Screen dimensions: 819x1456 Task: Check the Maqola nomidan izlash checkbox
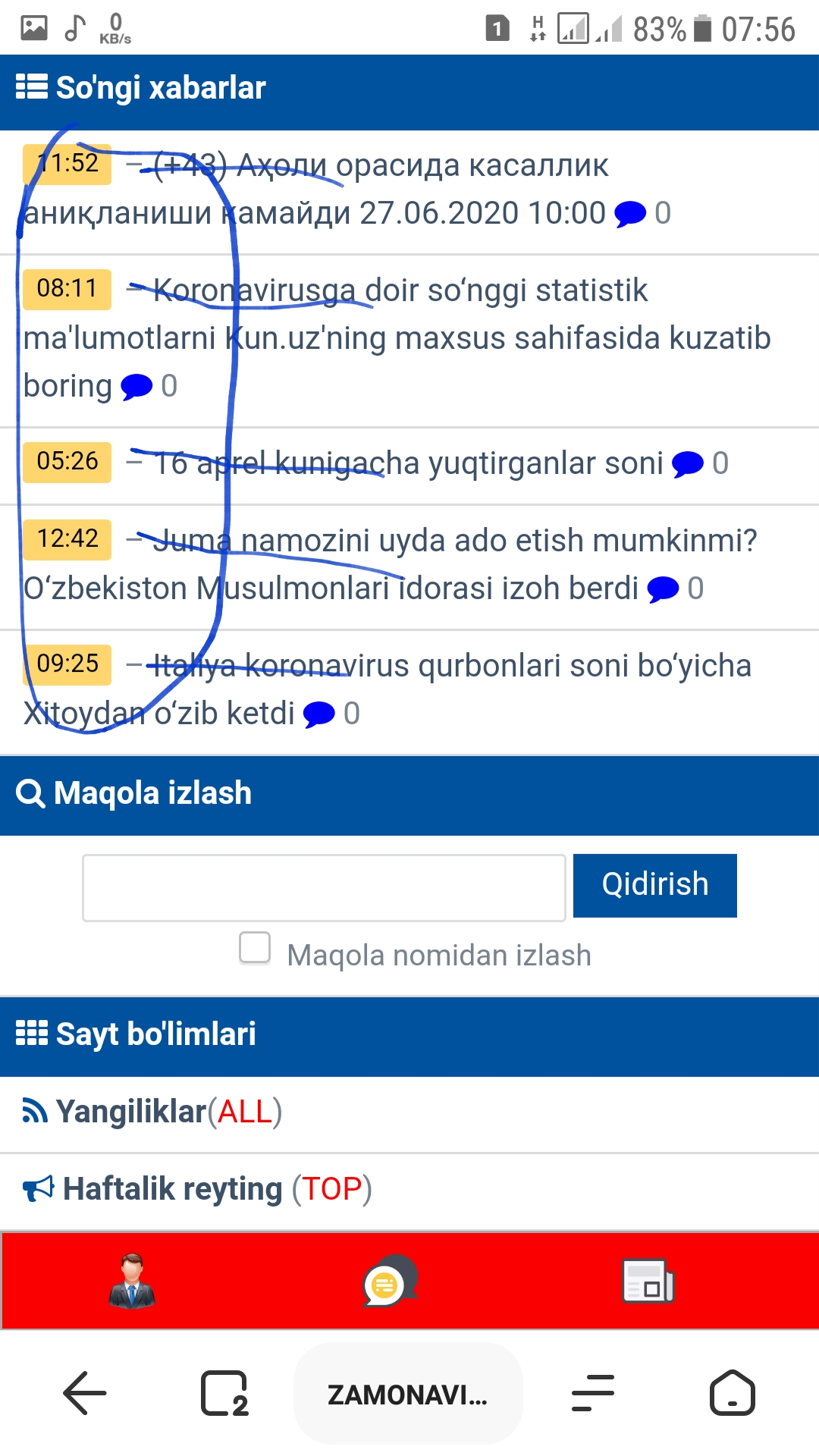[255, 948]
